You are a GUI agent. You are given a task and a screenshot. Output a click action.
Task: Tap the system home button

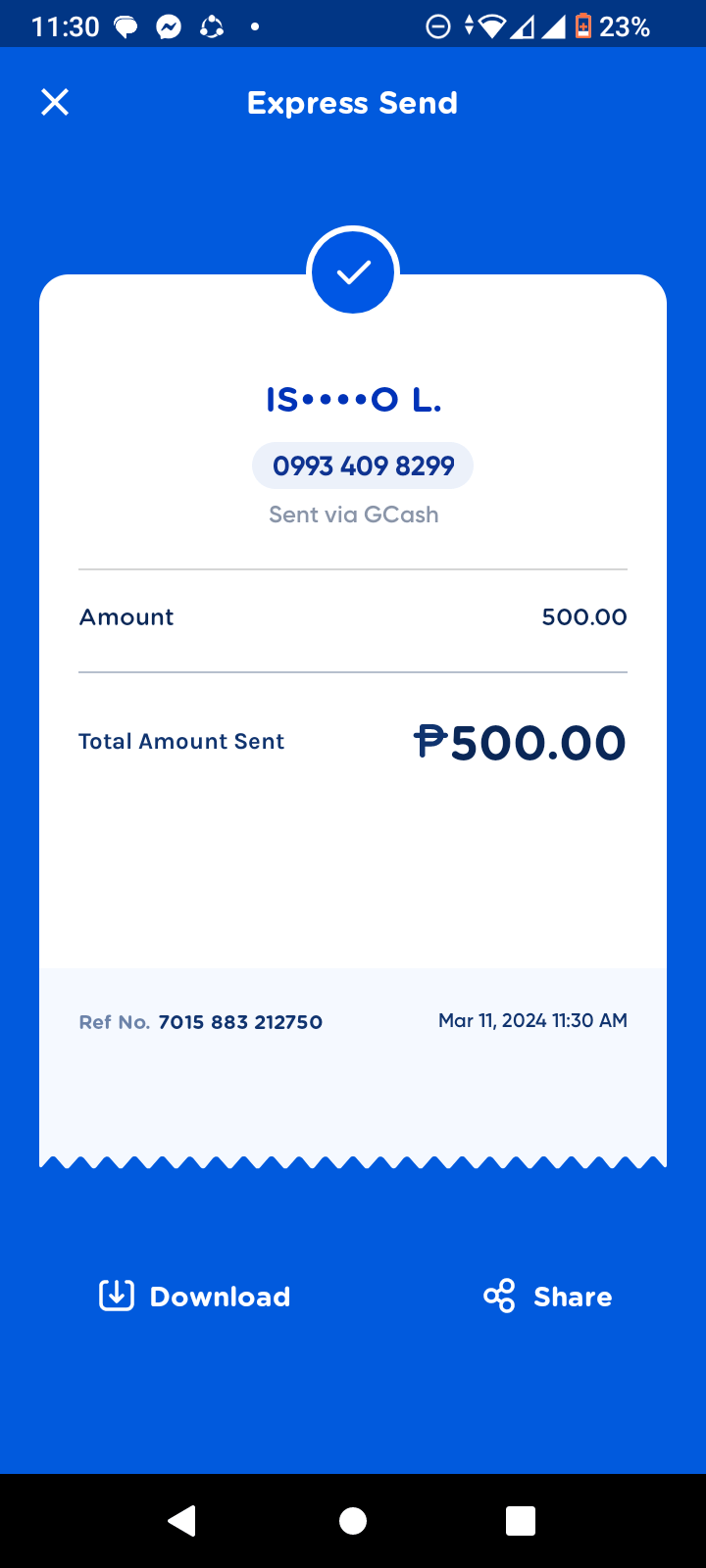[353, 1520]
